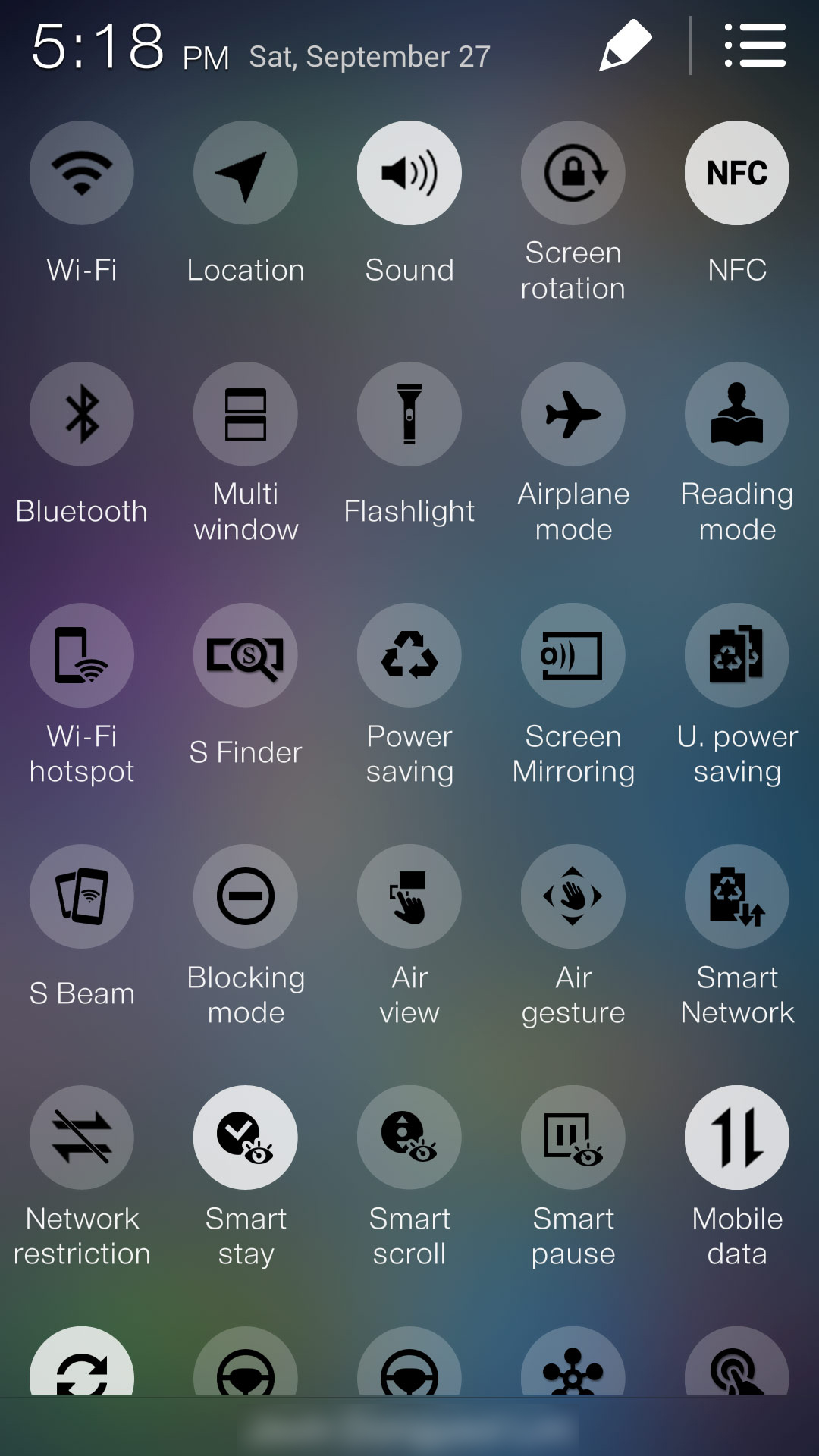Viewport: 819px width, 1456px height.
Task: Enable Multi window
Action: point(246,414)
